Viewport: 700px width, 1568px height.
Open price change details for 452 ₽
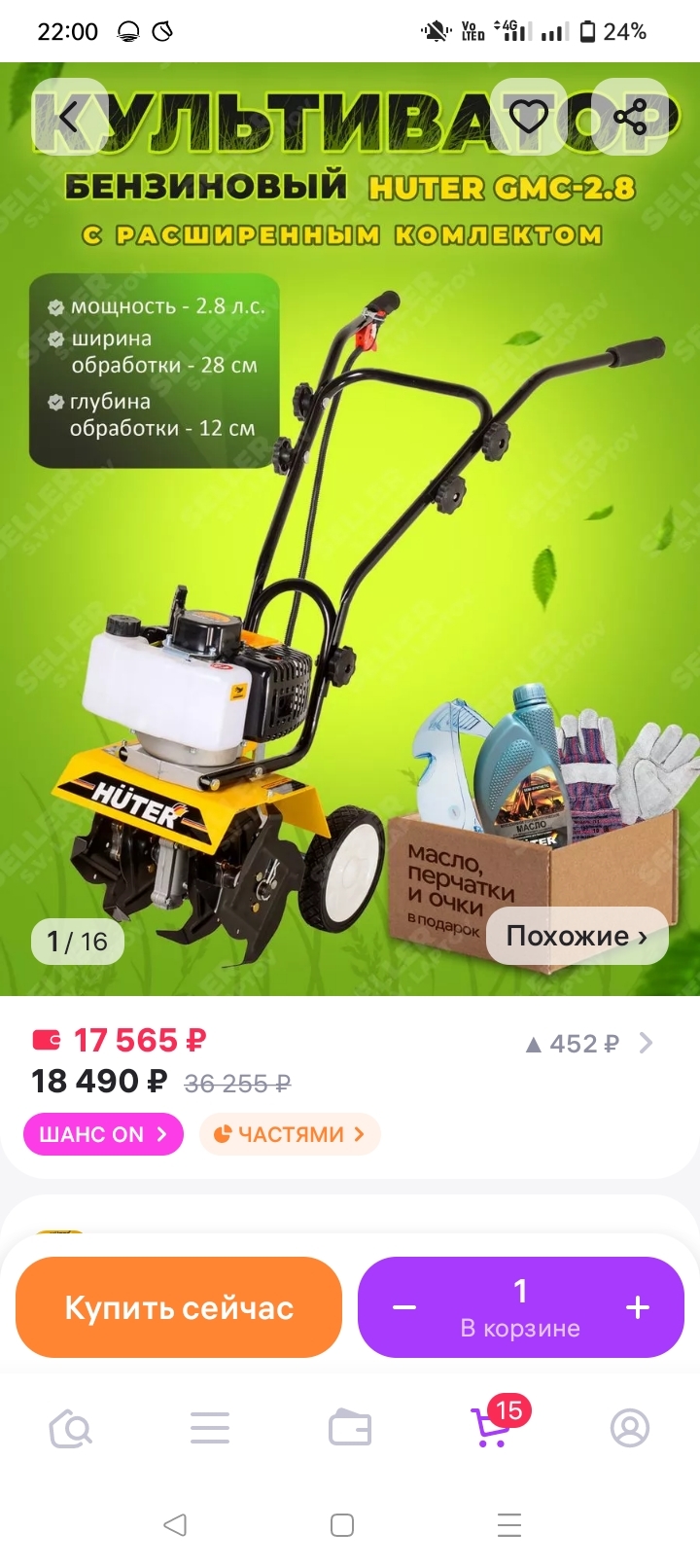click(x=588, y=1044)
